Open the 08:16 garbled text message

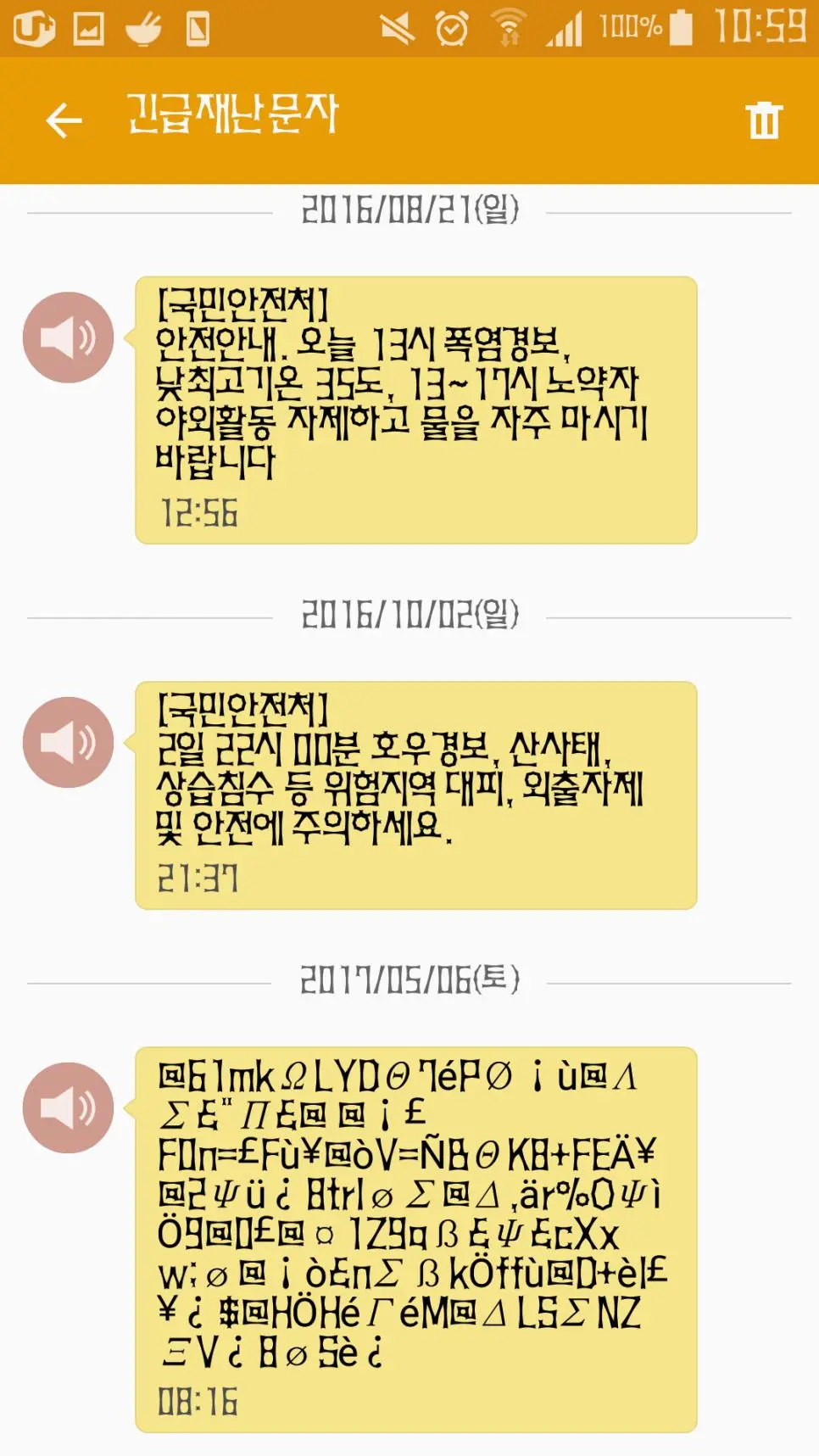point(415,1239)
